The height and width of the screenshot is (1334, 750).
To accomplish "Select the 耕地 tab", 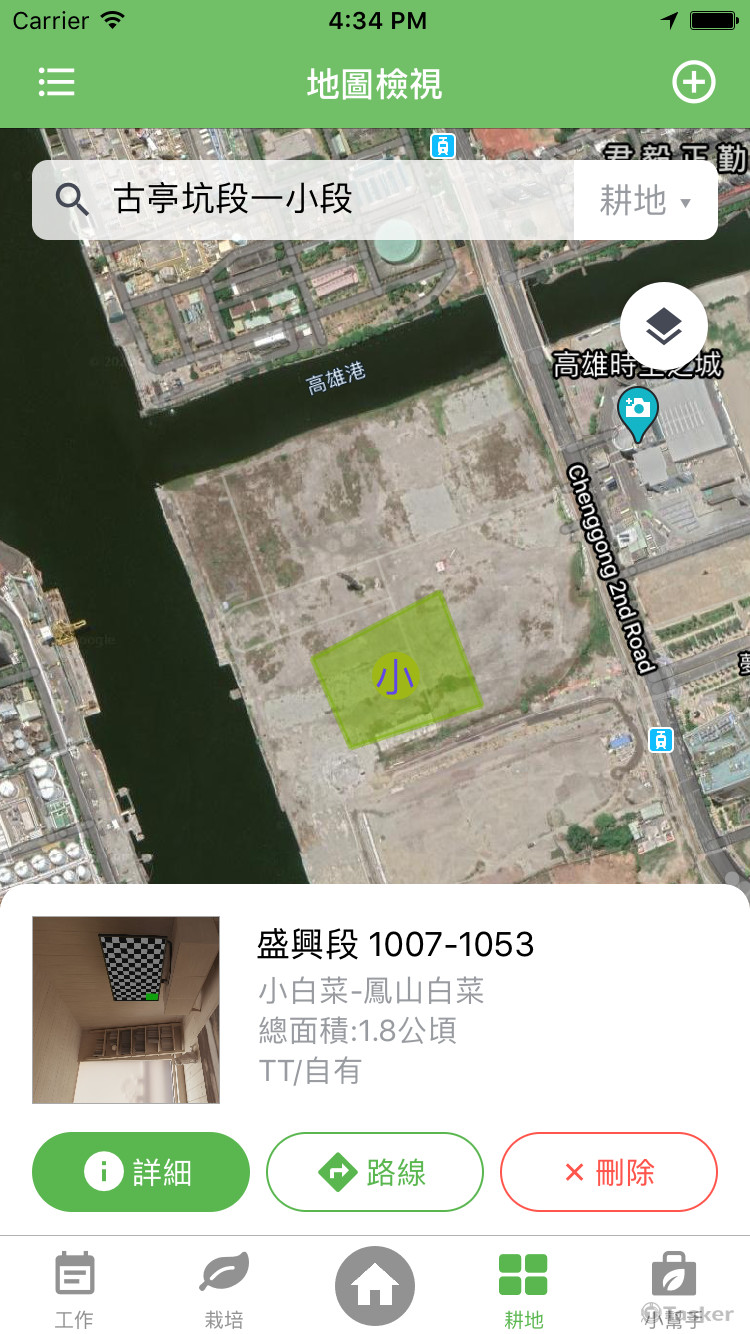I will pos(523,1289).
